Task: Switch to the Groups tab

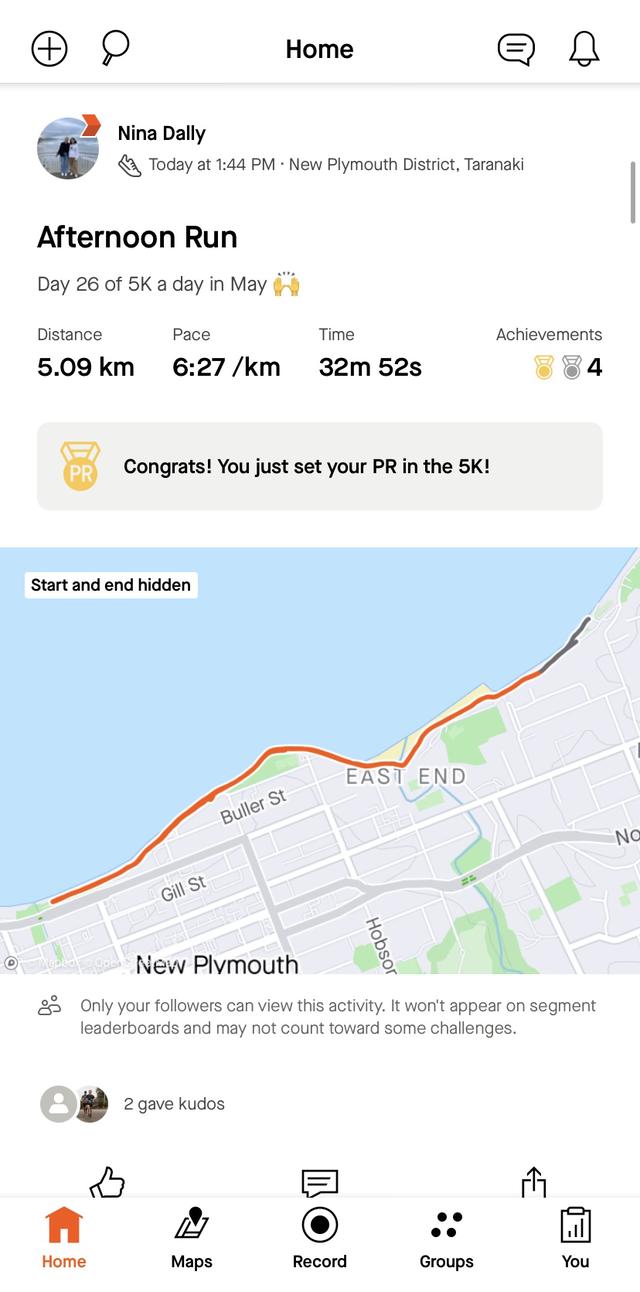Action: [446, 1238]
